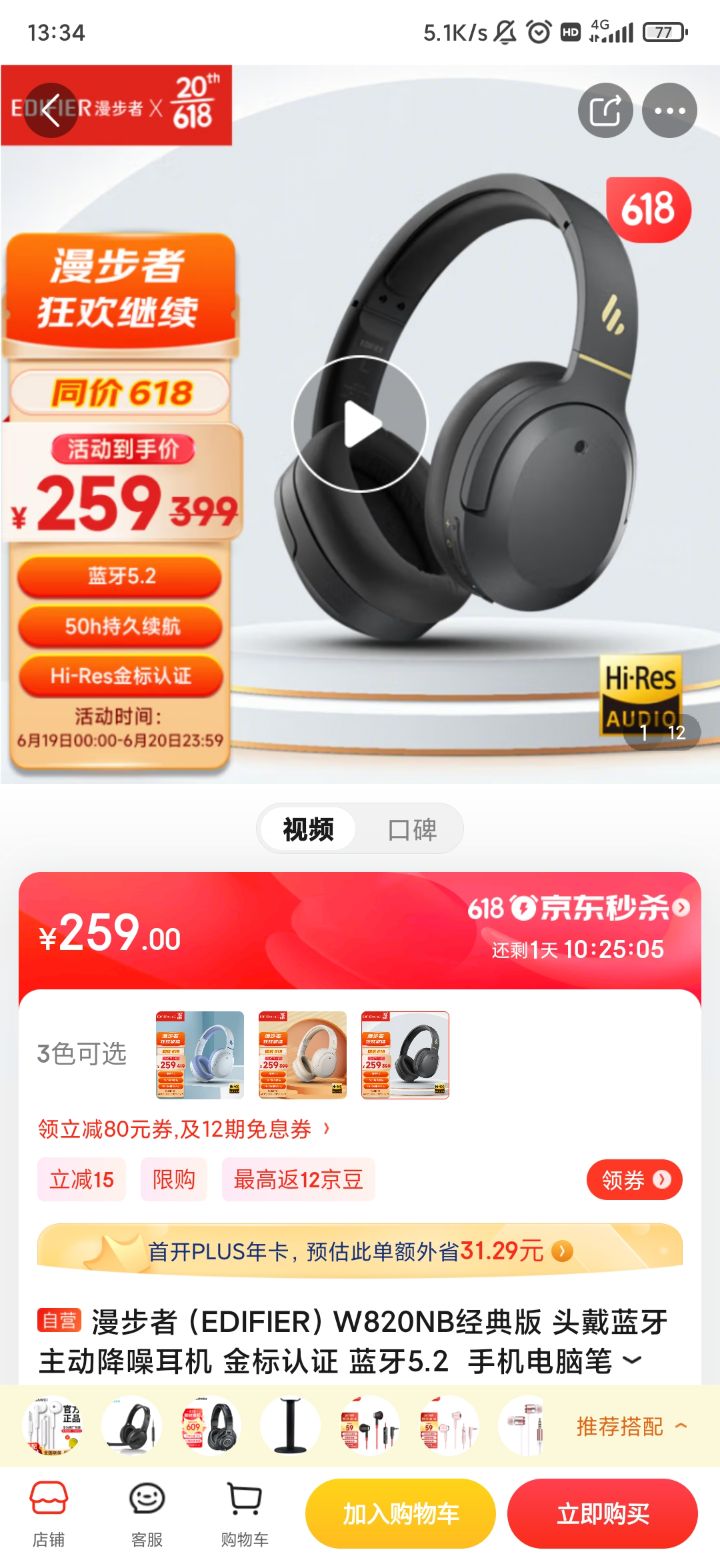720x1560 pixels.
Task: Go back with the top-left arrow
Action: tap(51, 110)
